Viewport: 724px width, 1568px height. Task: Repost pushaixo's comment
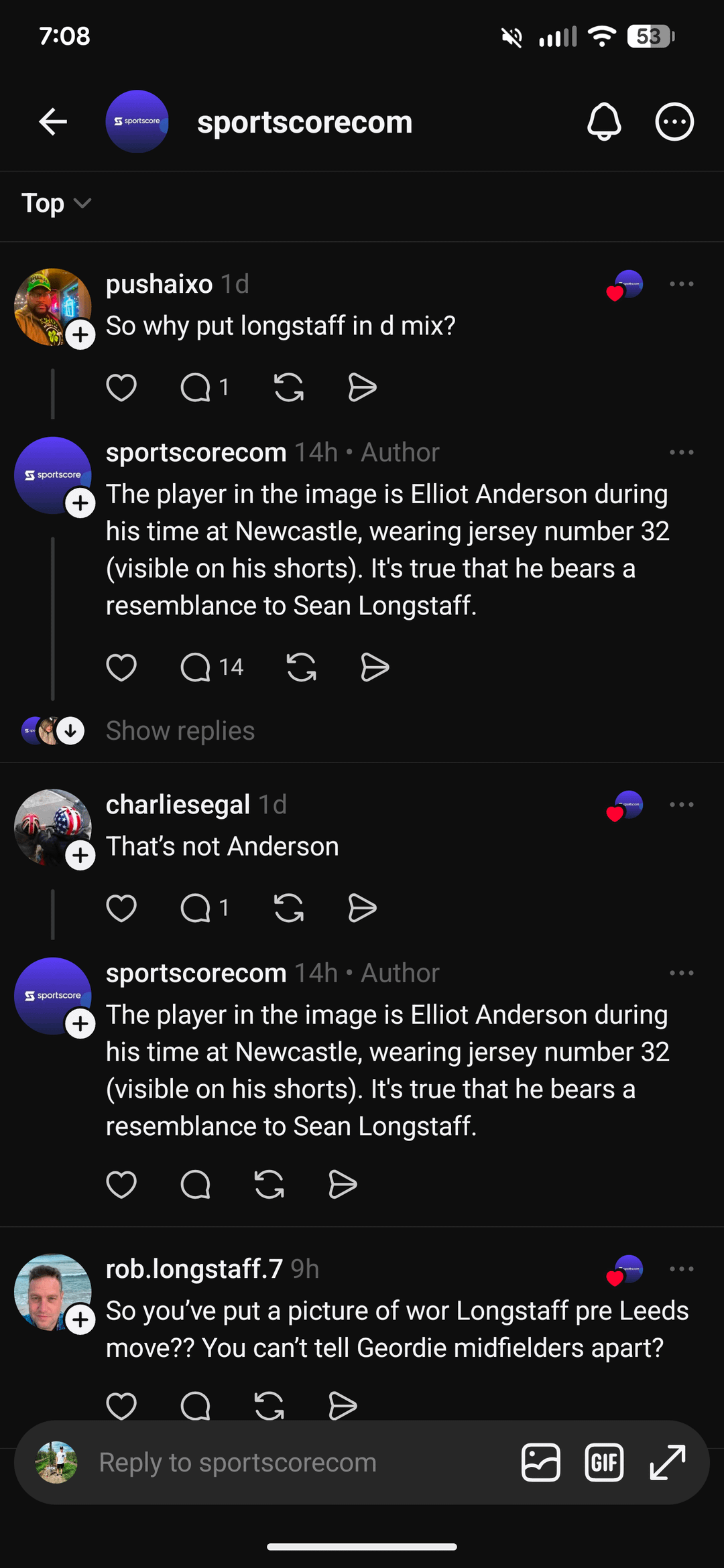[289, 387]
